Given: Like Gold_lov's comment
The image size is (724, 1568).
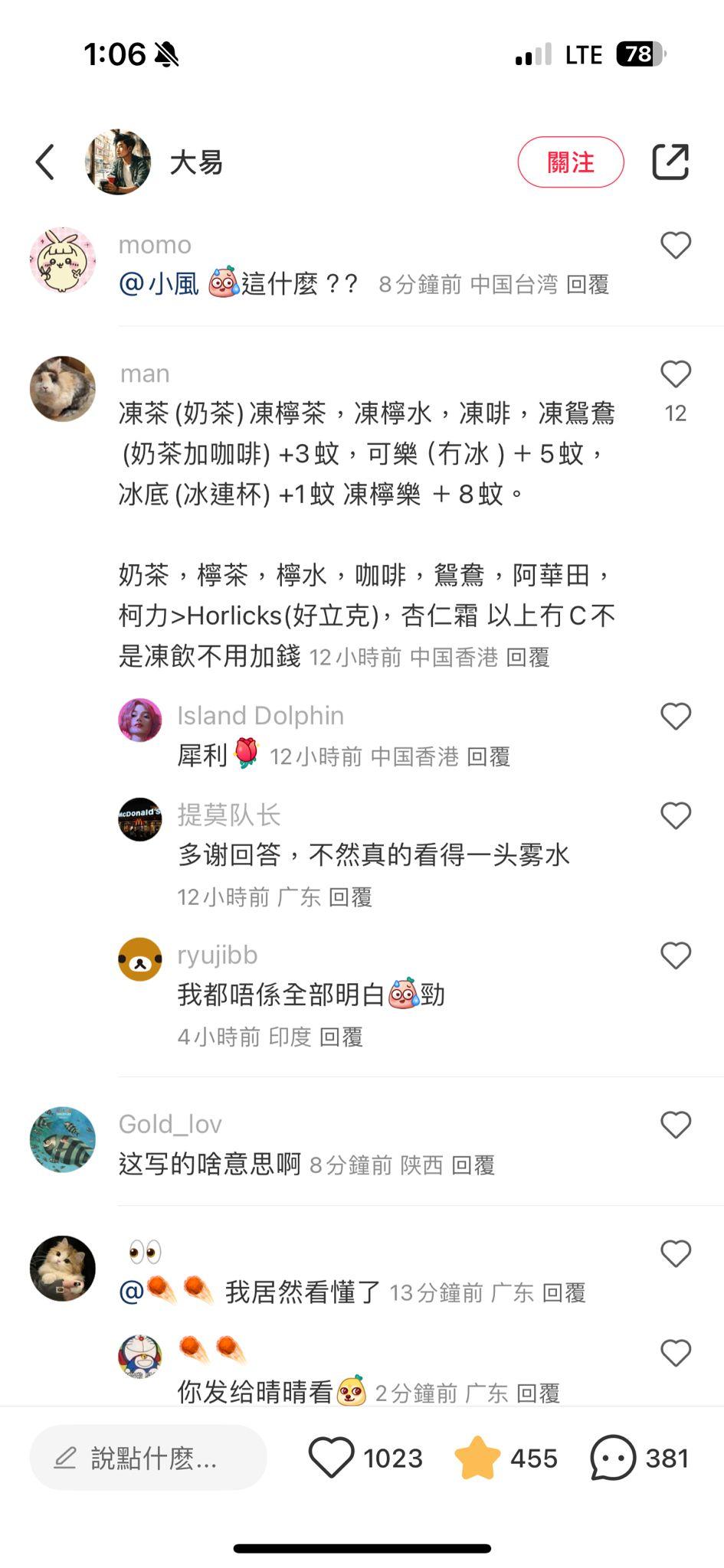Looking at the screenshot, I should pyautogui.click(x=675, y=1125).
